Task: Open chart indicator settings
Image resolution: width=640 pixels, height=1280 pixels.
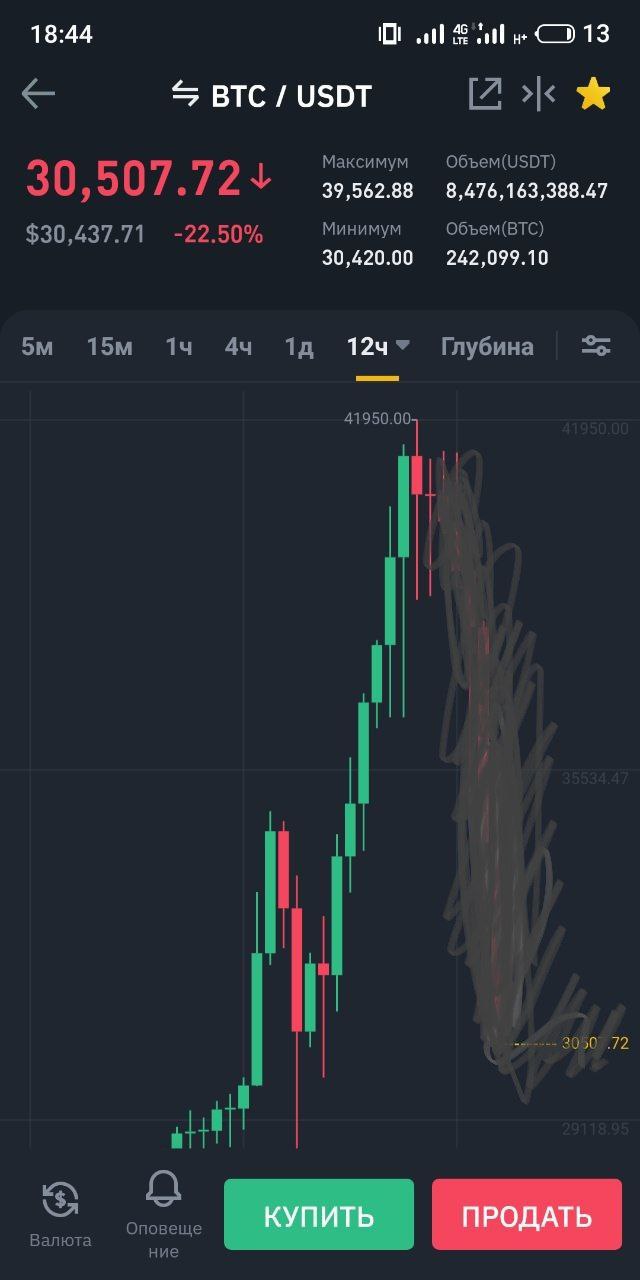Action: [596, 346]
